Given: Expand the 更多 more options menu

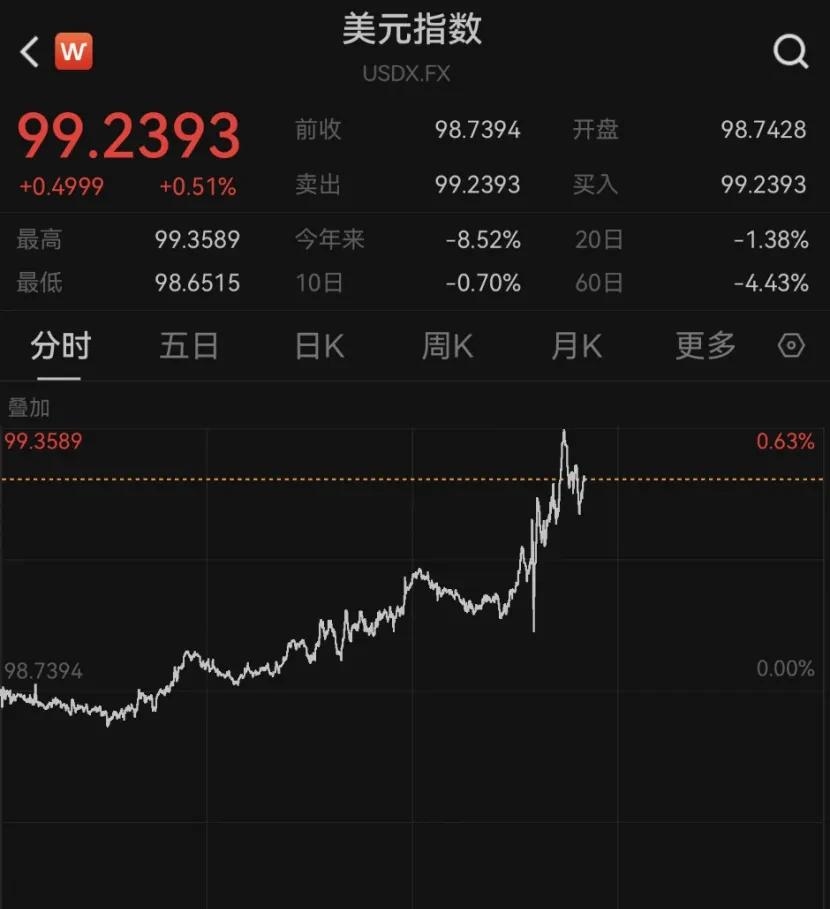Looking at the screenshot, I should coord(703,345).
